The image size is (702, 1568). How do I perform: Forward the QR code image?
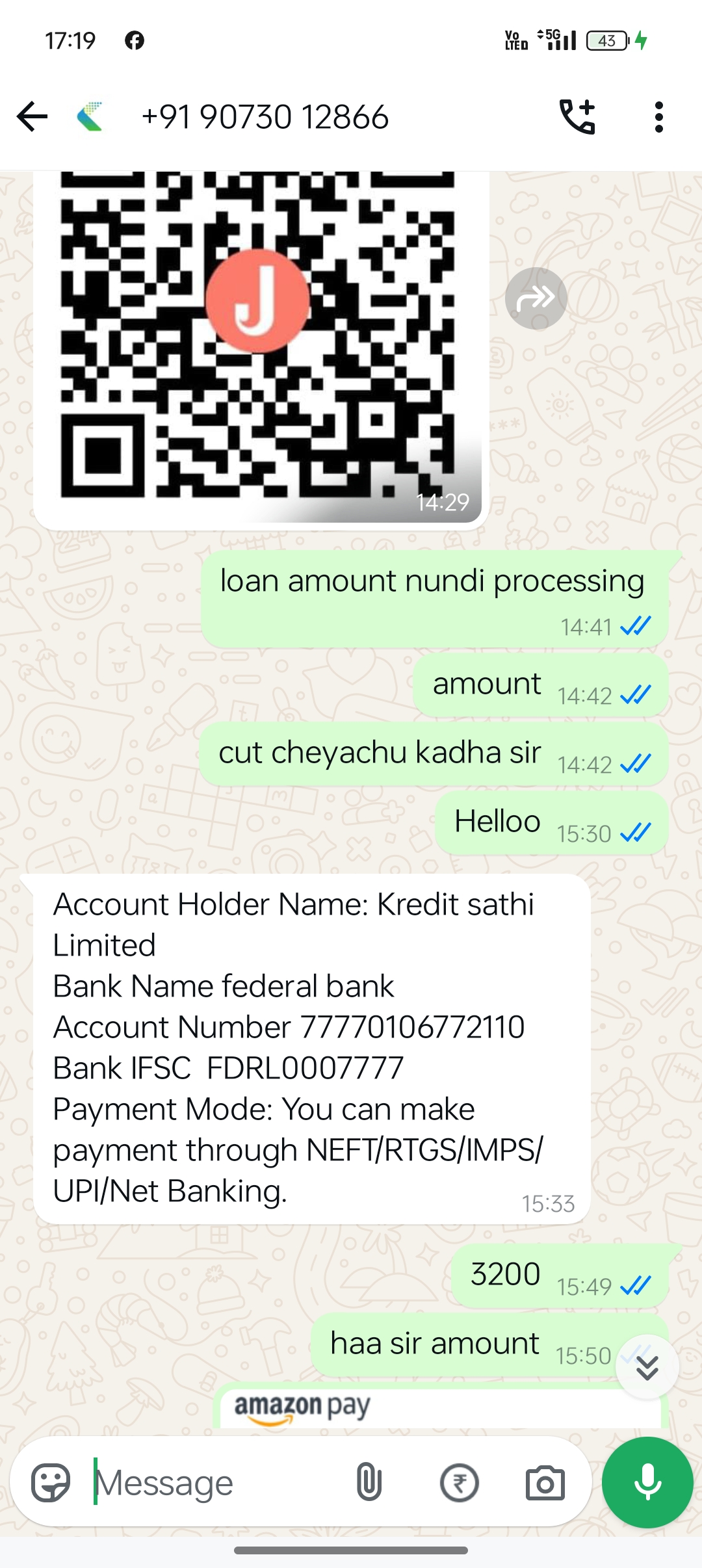point(536,298)
